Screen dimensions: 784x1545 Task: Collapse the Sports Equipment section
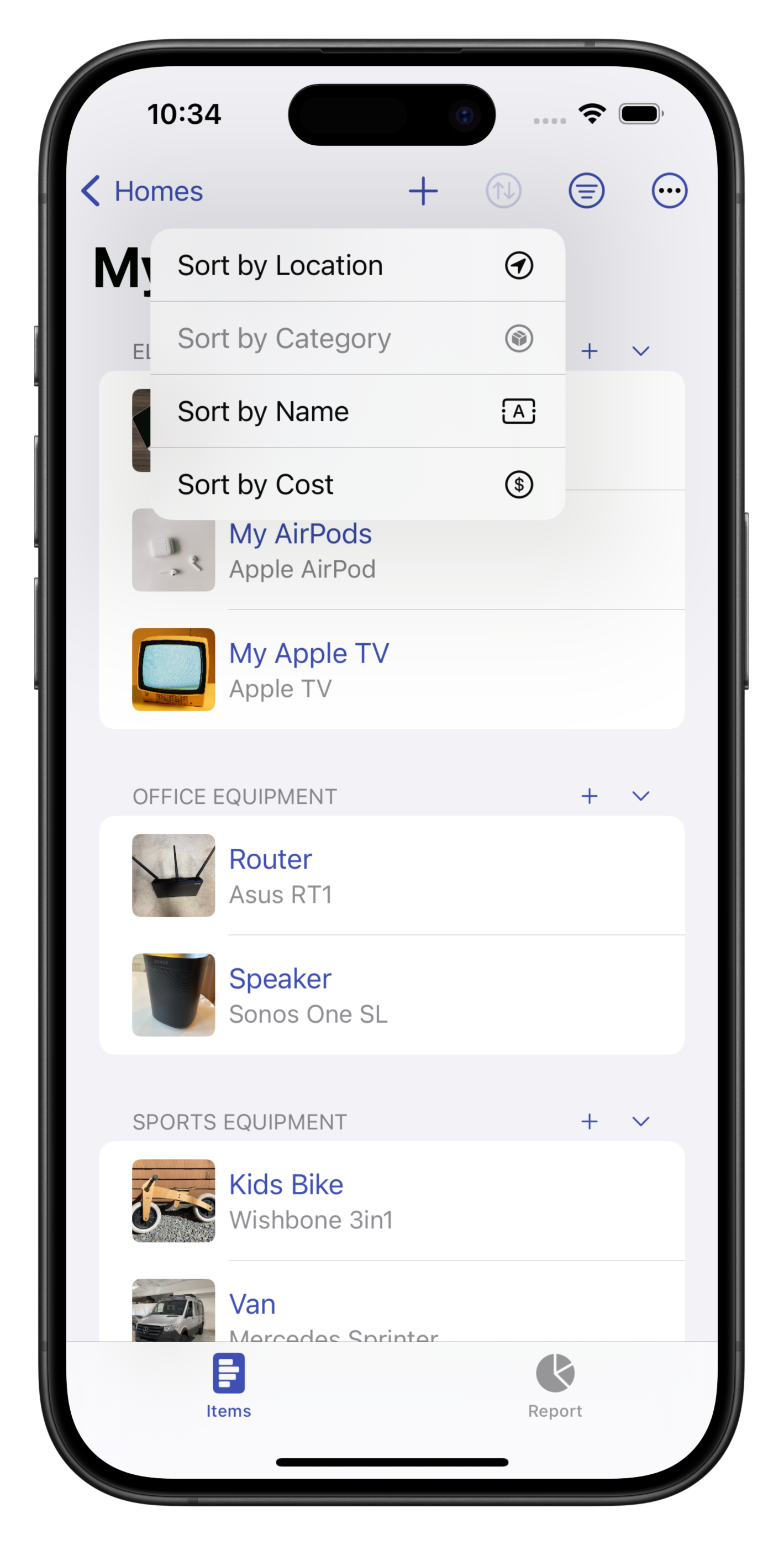point(641,1121)
